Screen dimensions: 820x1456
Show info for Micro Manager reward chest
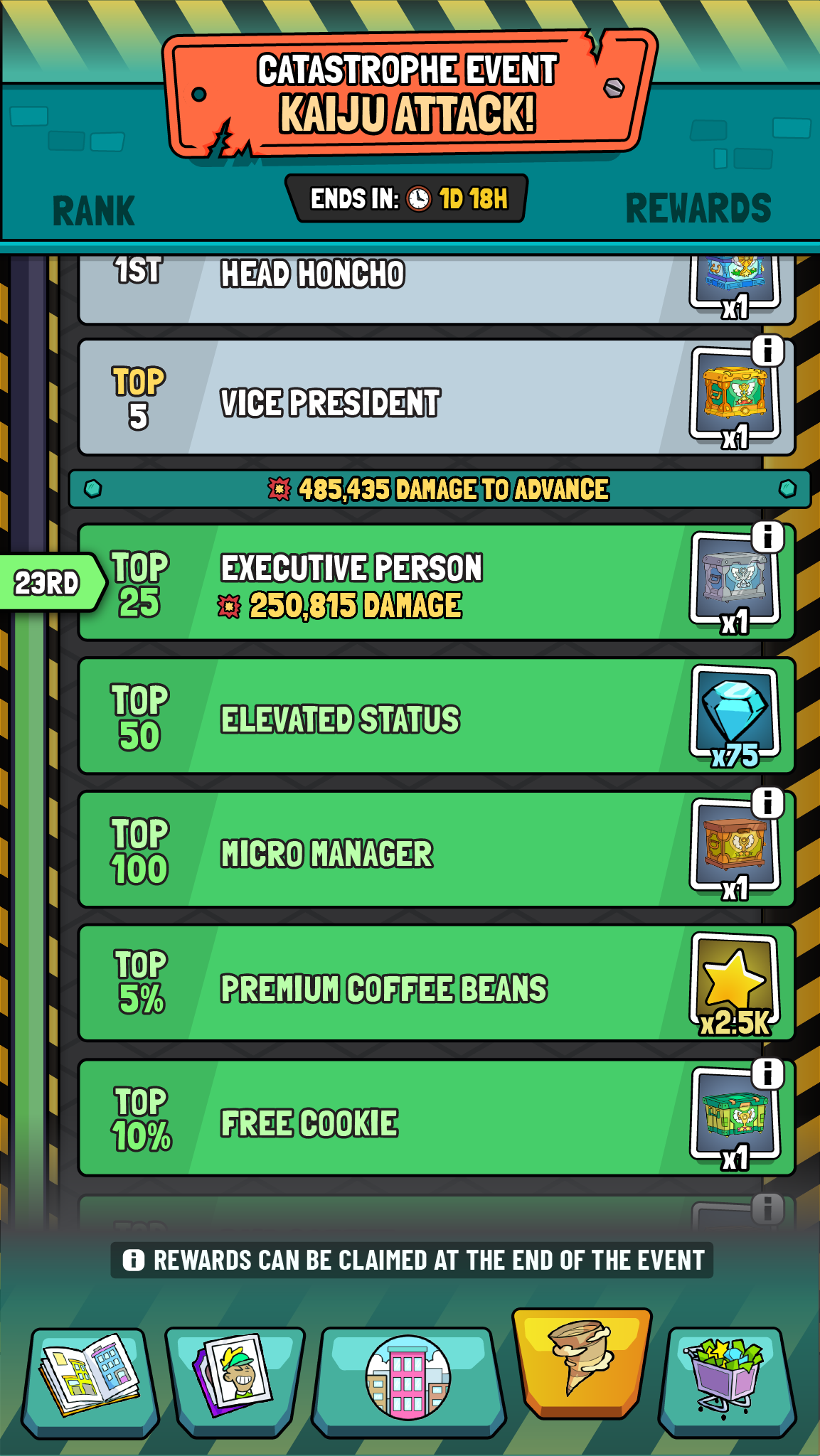(x=768, y=803)
